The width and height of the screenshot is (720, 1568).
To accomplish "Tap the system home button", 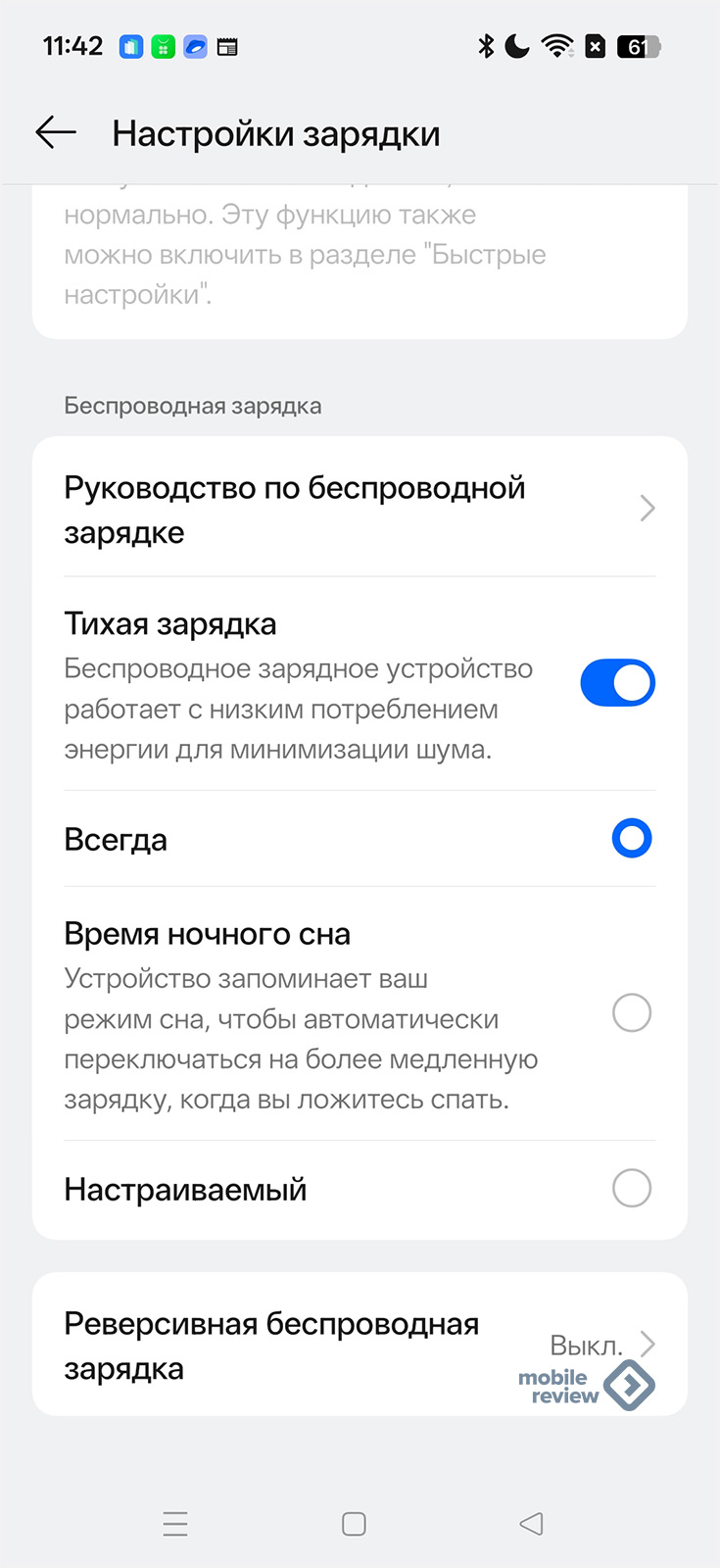I will [x=354, y=1524].
